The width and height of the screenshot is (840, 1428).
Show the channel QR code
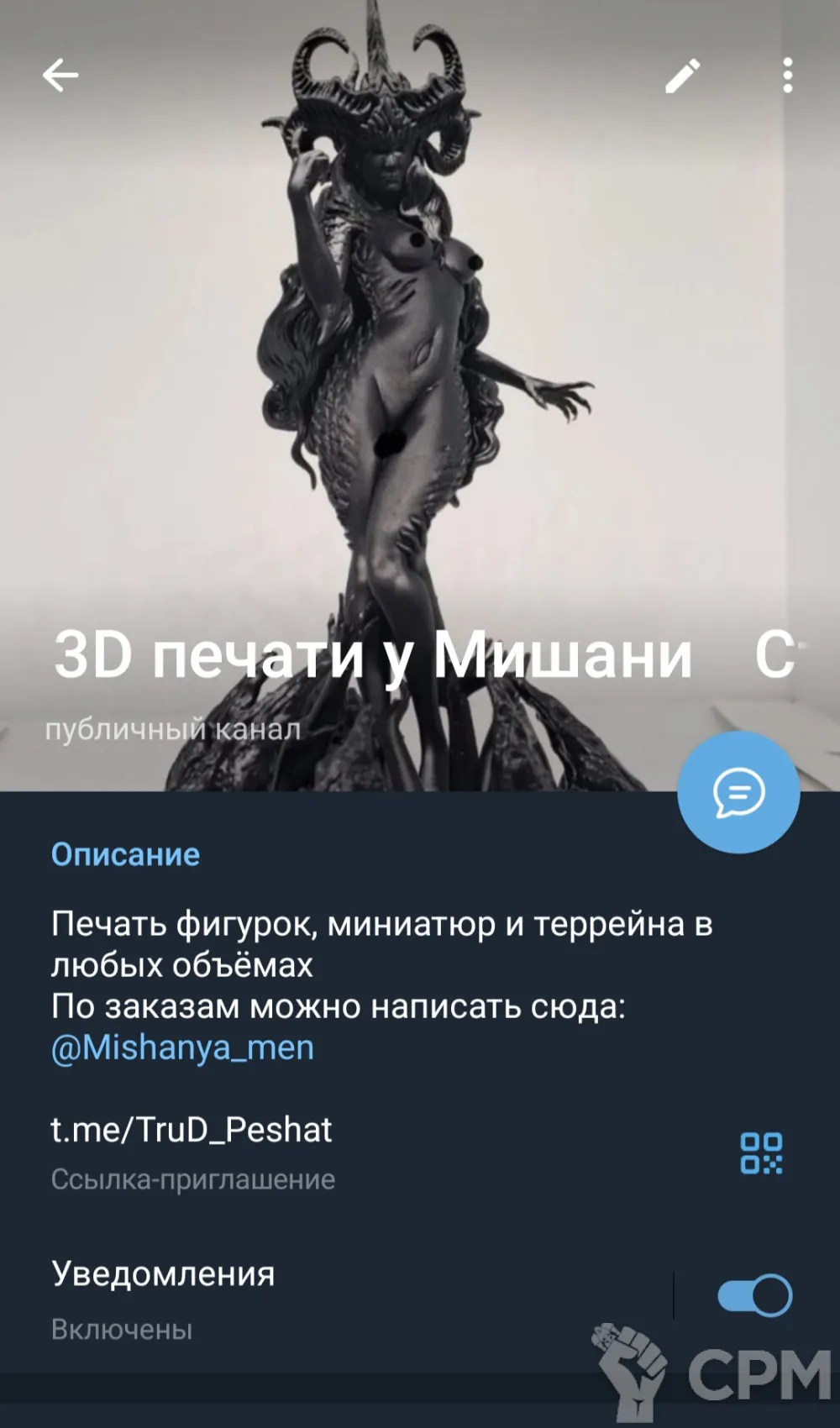tap(760, 1152)
